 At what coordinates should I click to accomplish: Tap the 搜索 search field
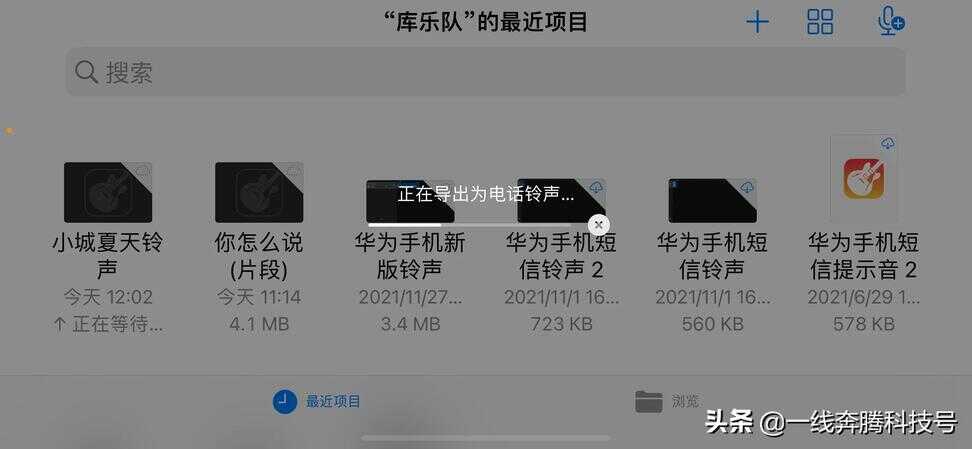[x=485, y=72]
